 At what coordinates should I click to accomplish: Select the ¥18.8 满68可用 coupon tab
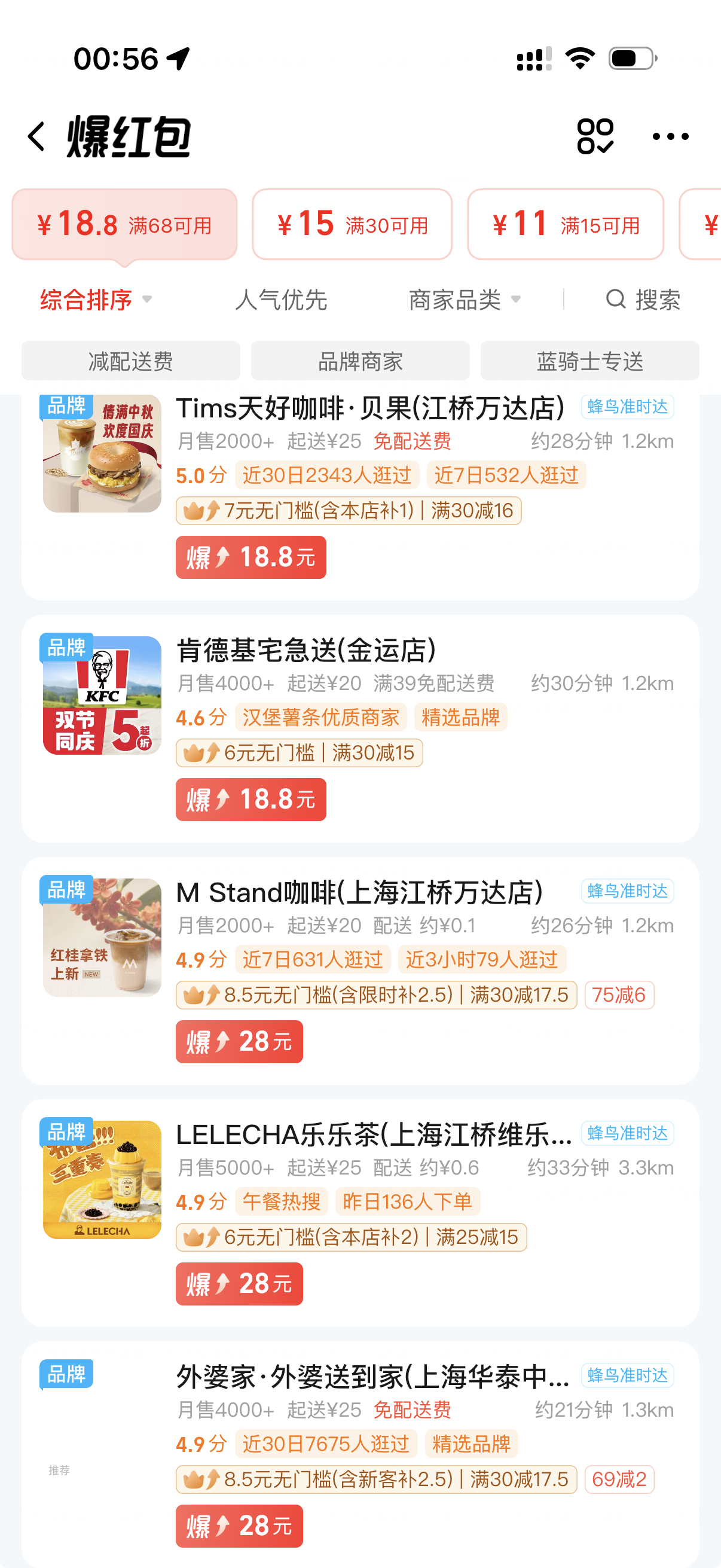(125, 225)
